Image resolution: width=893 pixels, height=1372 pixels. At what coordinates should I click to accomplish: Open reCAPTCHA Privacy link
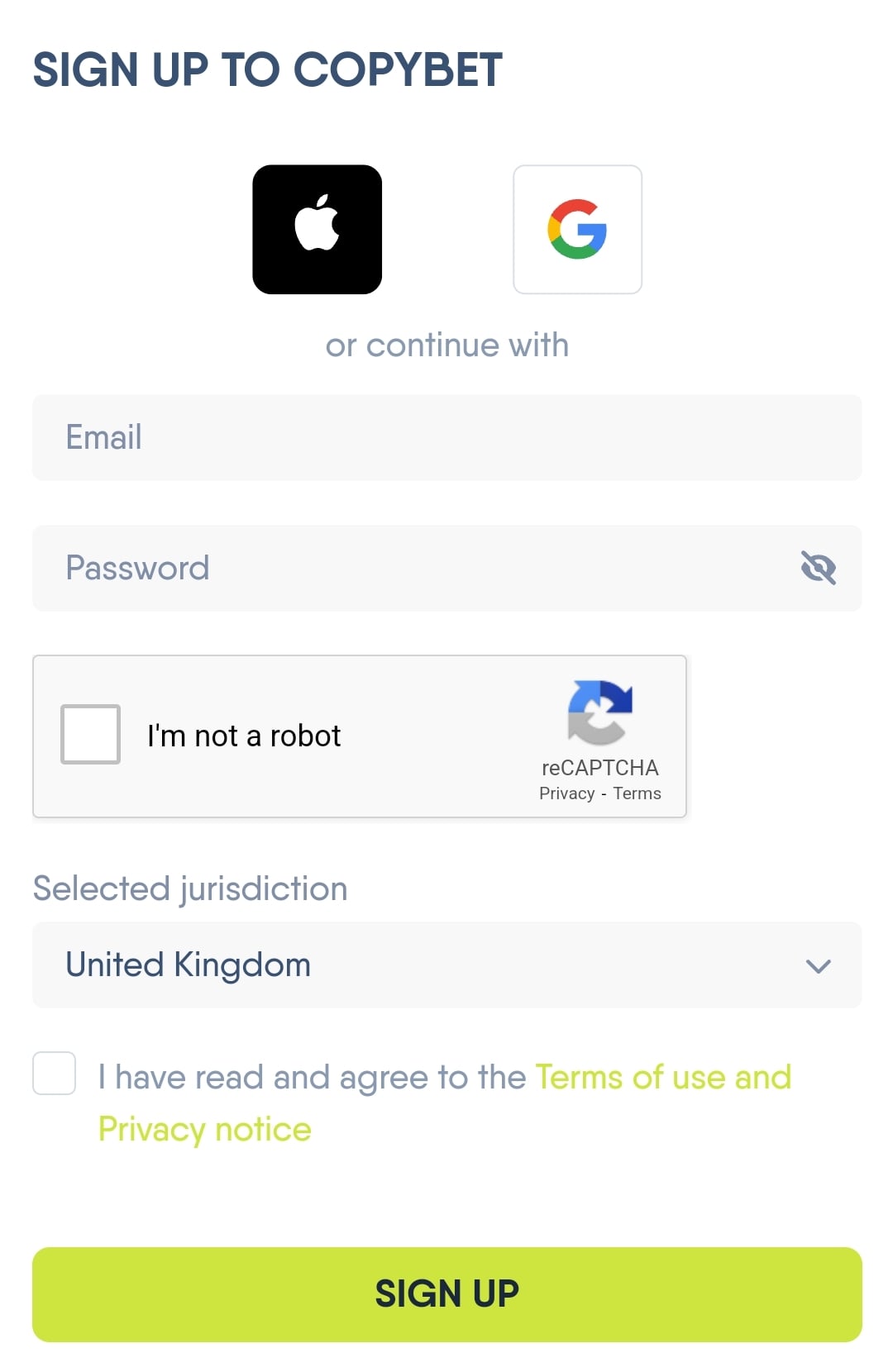pyautogui.click(x=566, y=793)
